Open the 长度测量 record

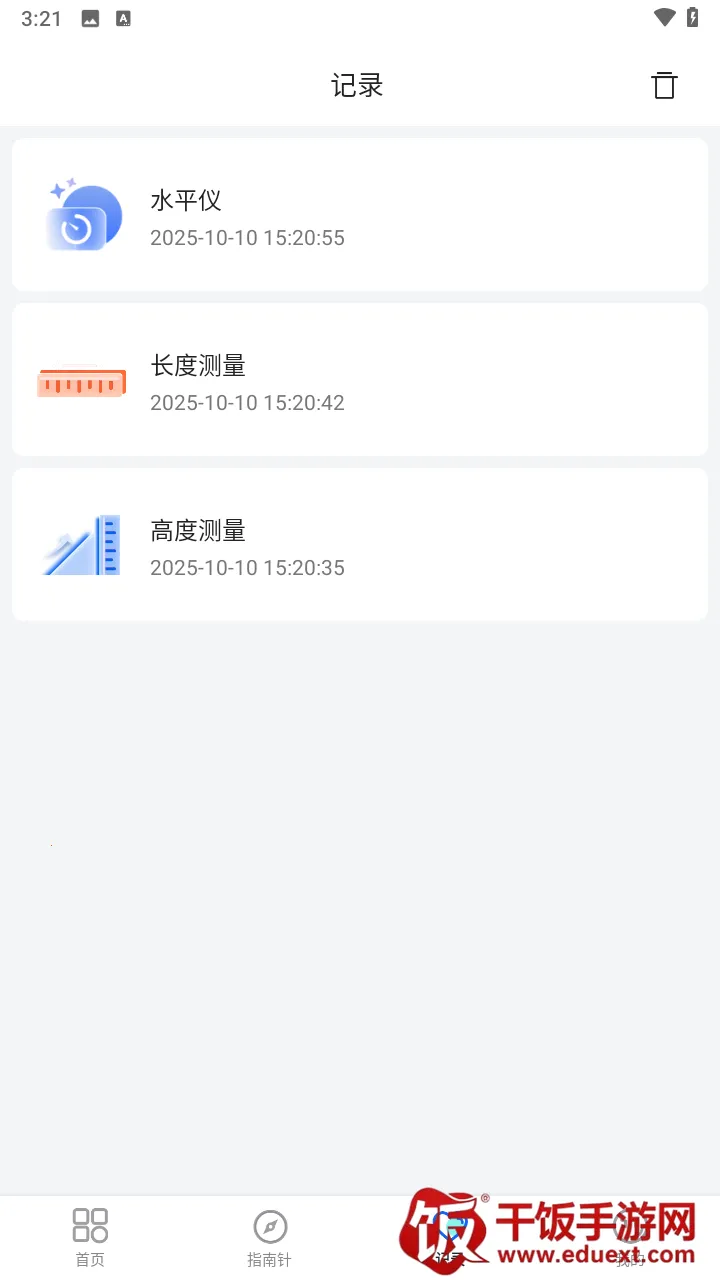[360, 380]
